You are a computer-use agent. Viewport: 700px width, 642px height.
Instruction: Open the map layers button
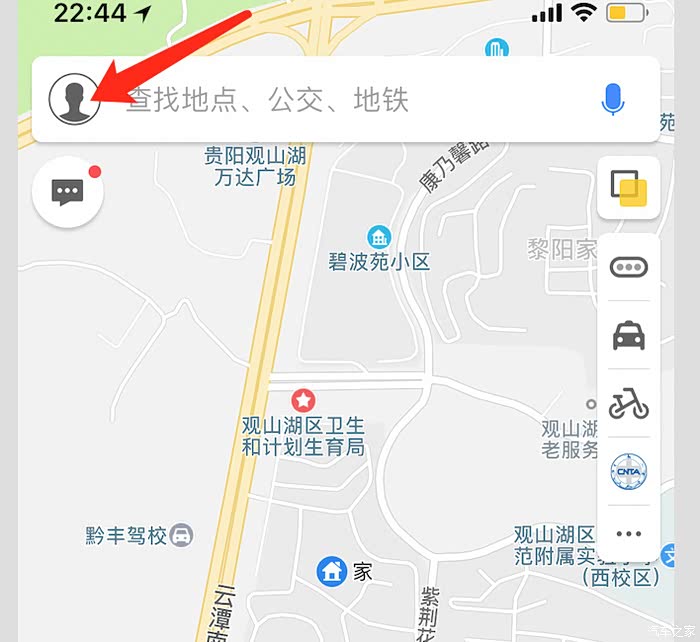[629, 187]
